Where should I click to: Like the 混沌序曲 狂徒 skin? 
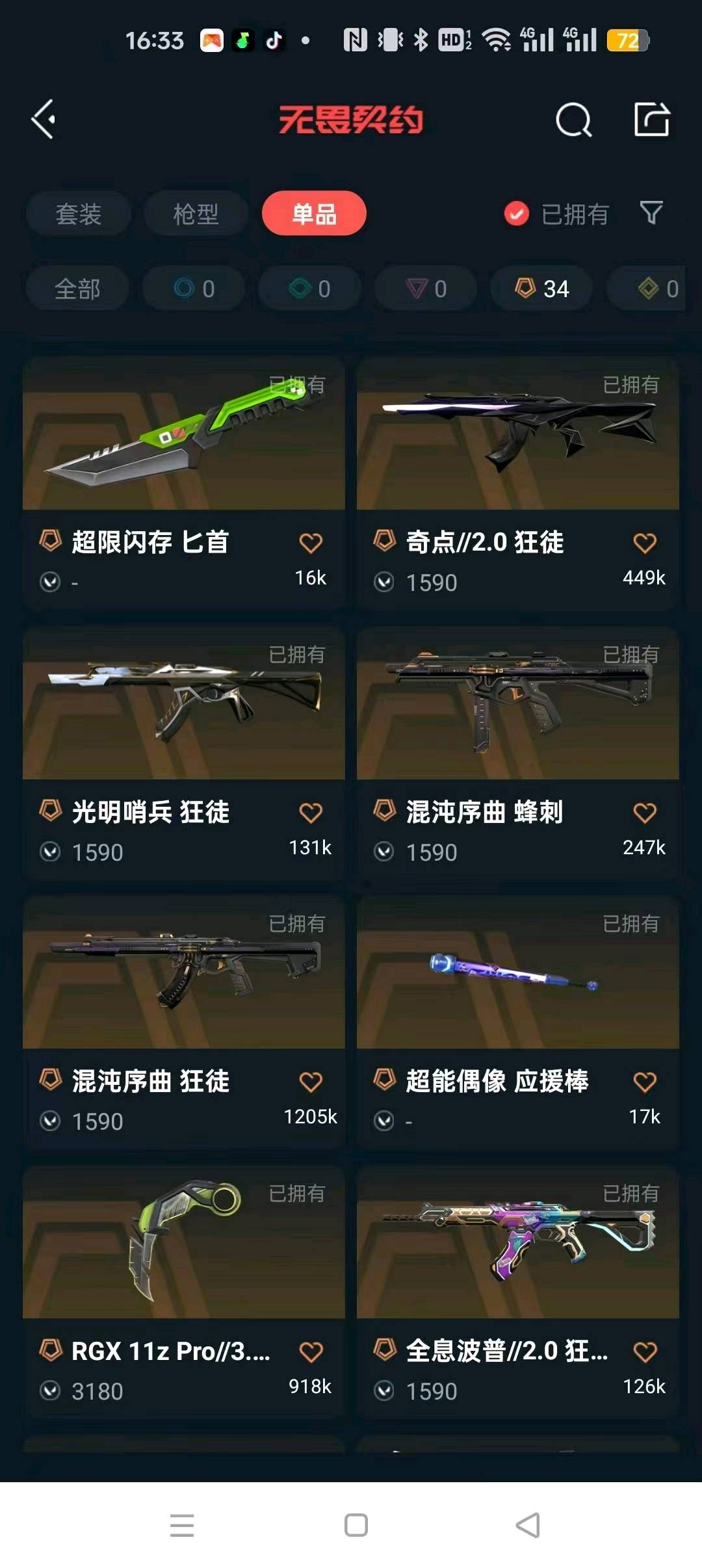(x=311, y=1082)
